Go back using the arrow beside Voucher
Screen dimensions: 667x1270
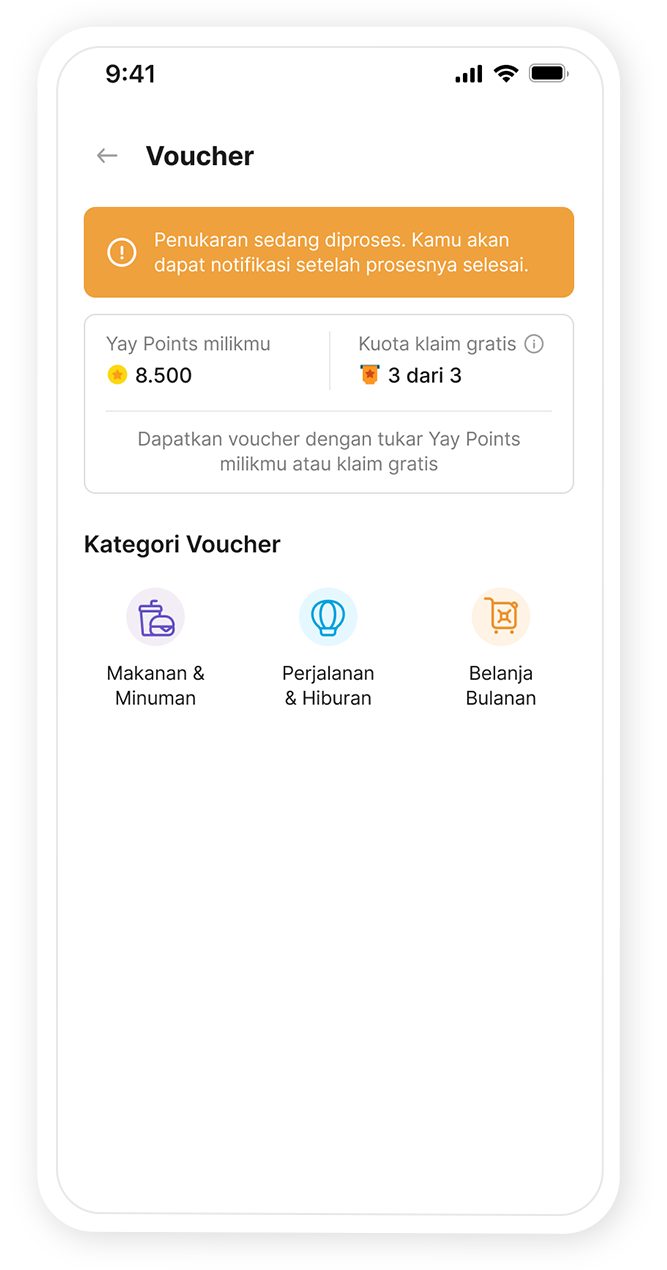point(107,156)
